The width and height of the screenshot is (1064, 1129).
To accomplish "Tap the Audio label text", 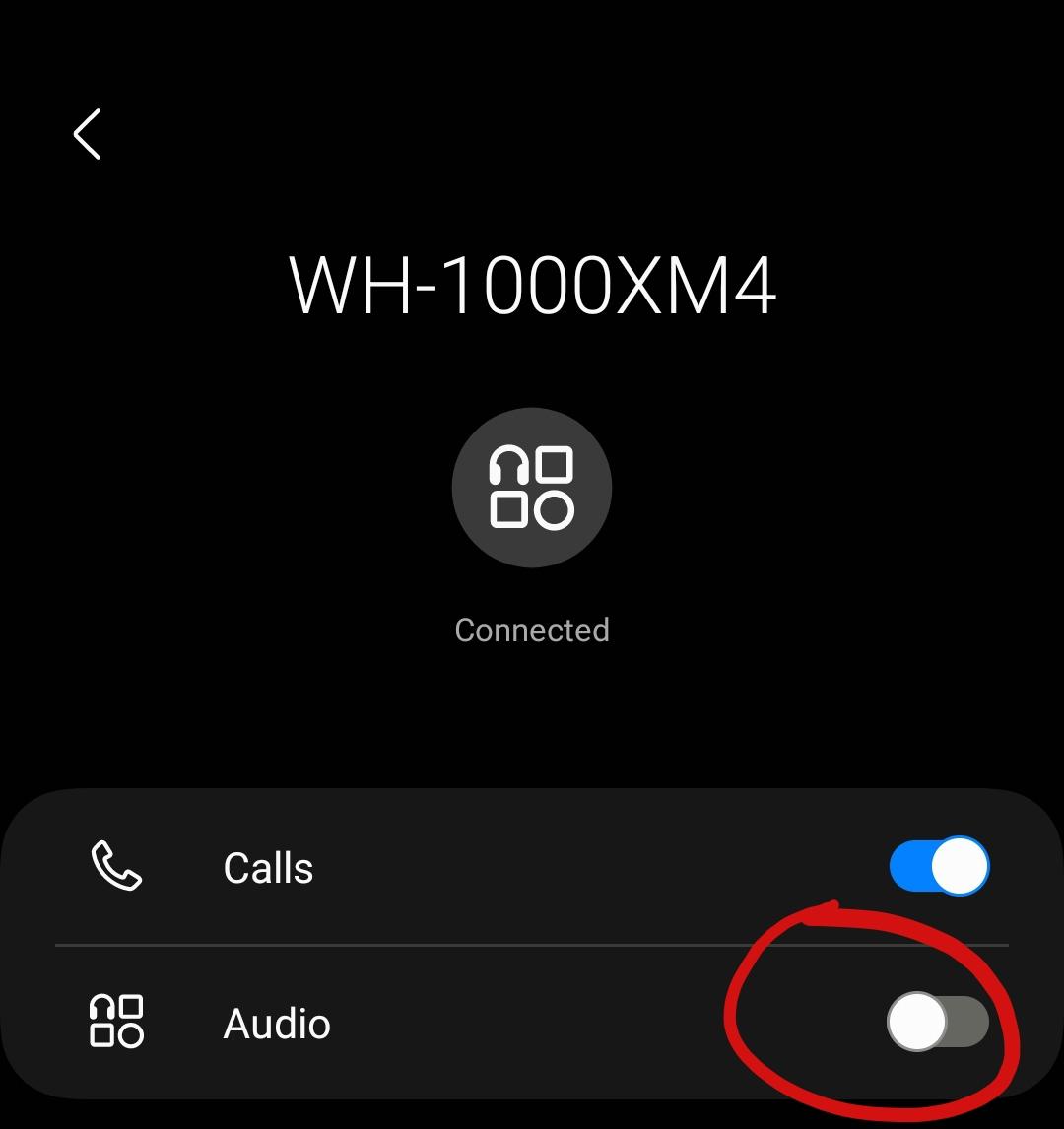I will (x=277, y=1023).
